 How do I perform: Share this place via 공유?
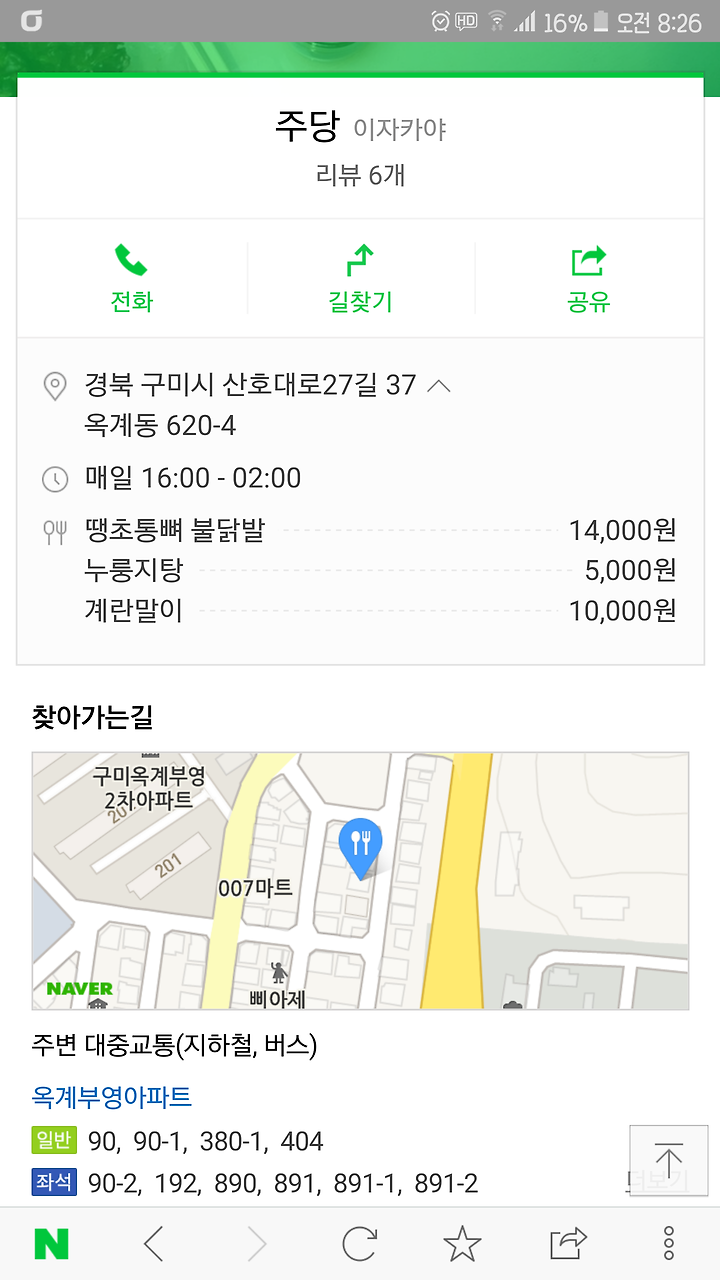589,278
